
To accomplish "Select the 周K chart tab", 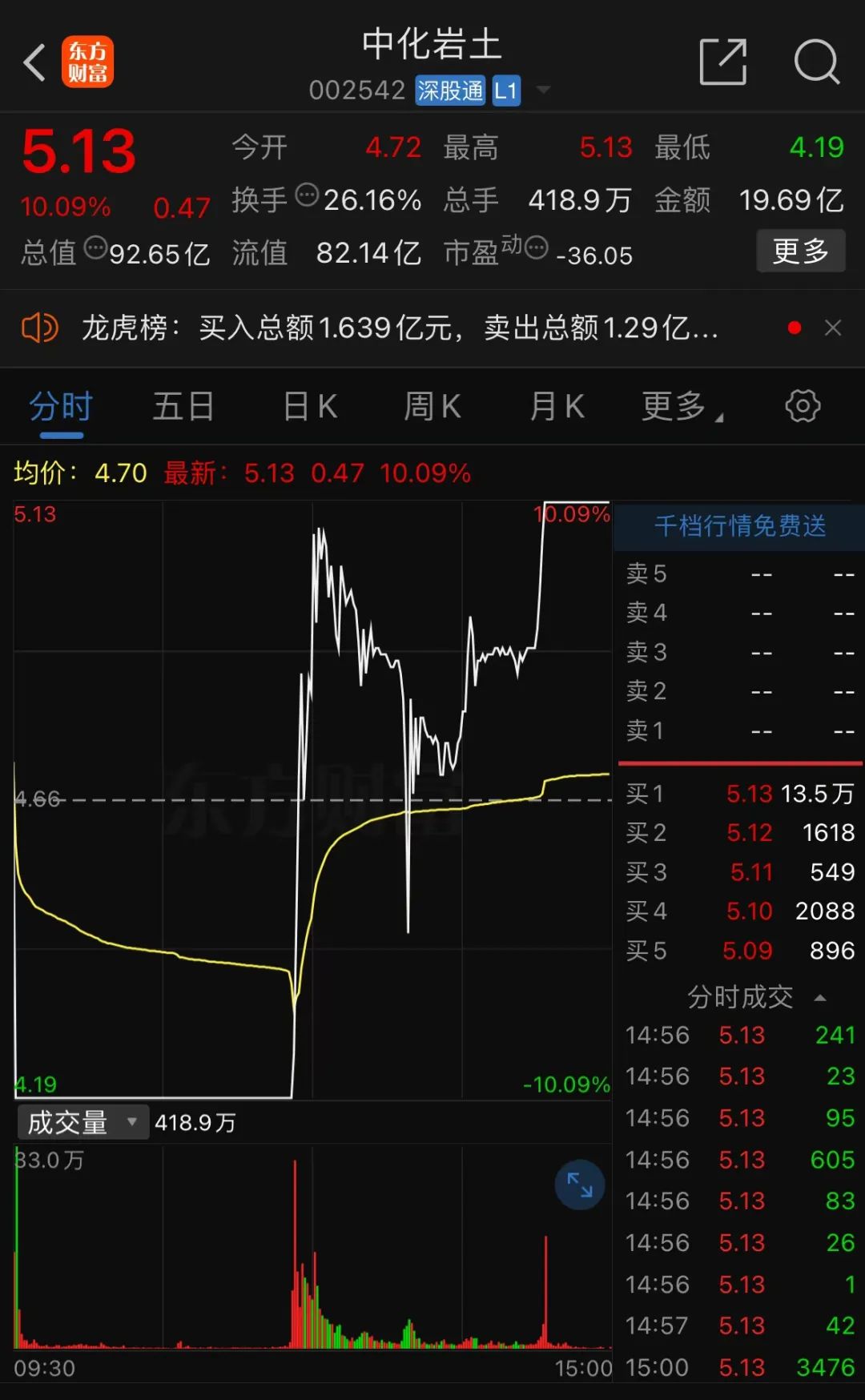I will pos(432,407).
